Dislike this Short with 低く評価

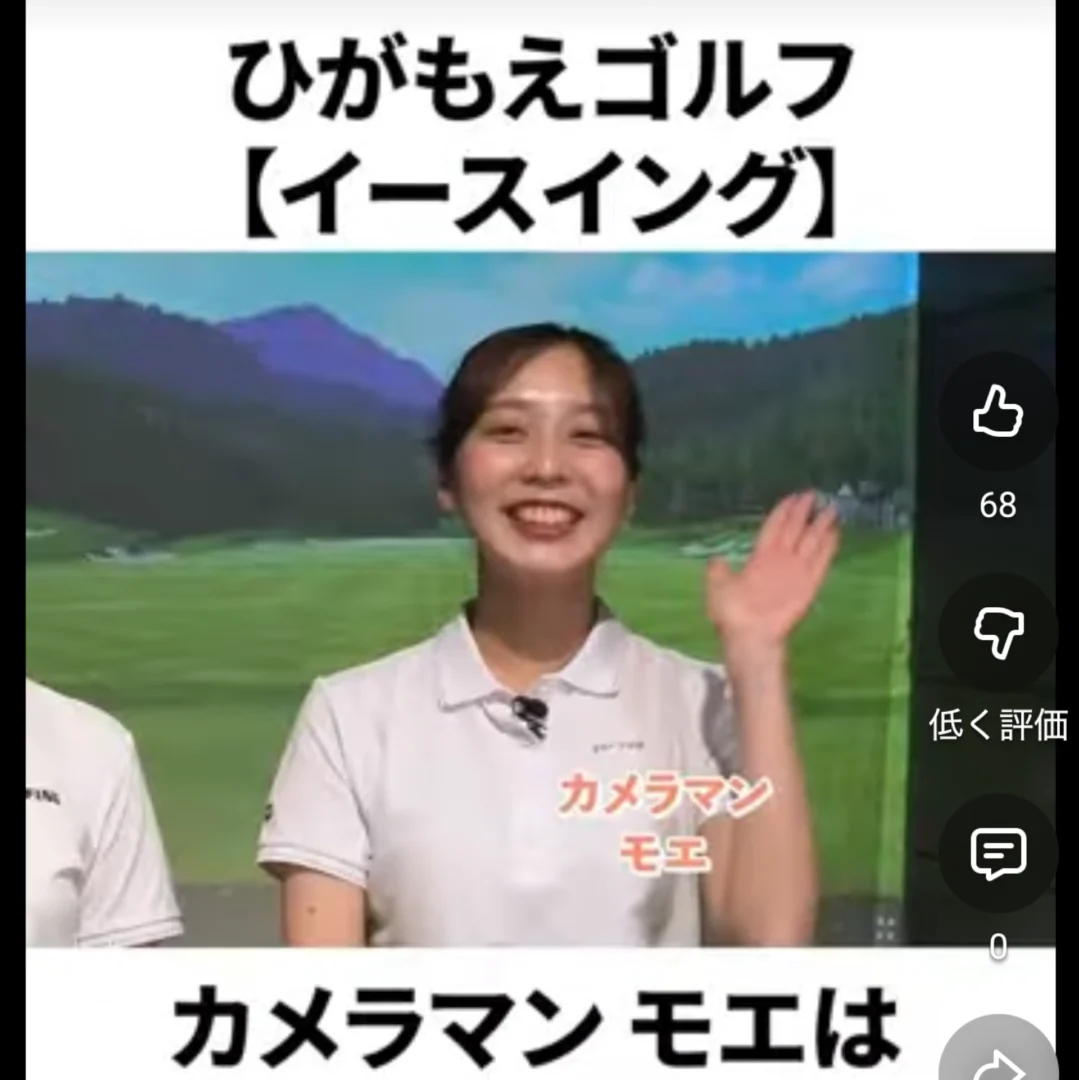point(998,634)
